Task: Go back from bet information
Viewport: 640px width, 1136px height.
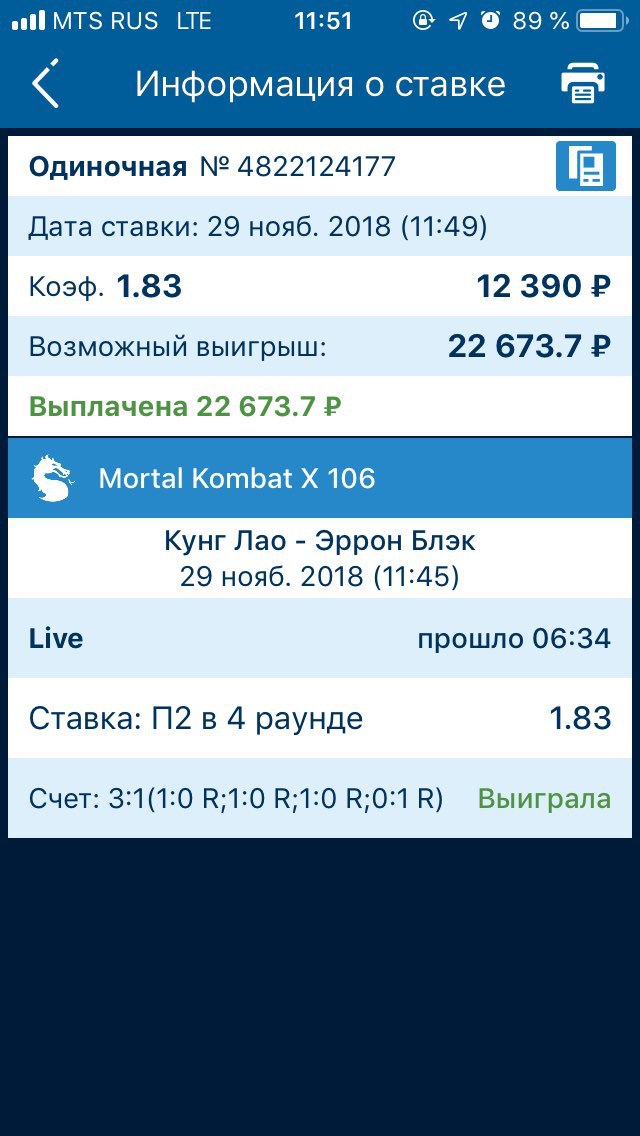Action: 45,84
